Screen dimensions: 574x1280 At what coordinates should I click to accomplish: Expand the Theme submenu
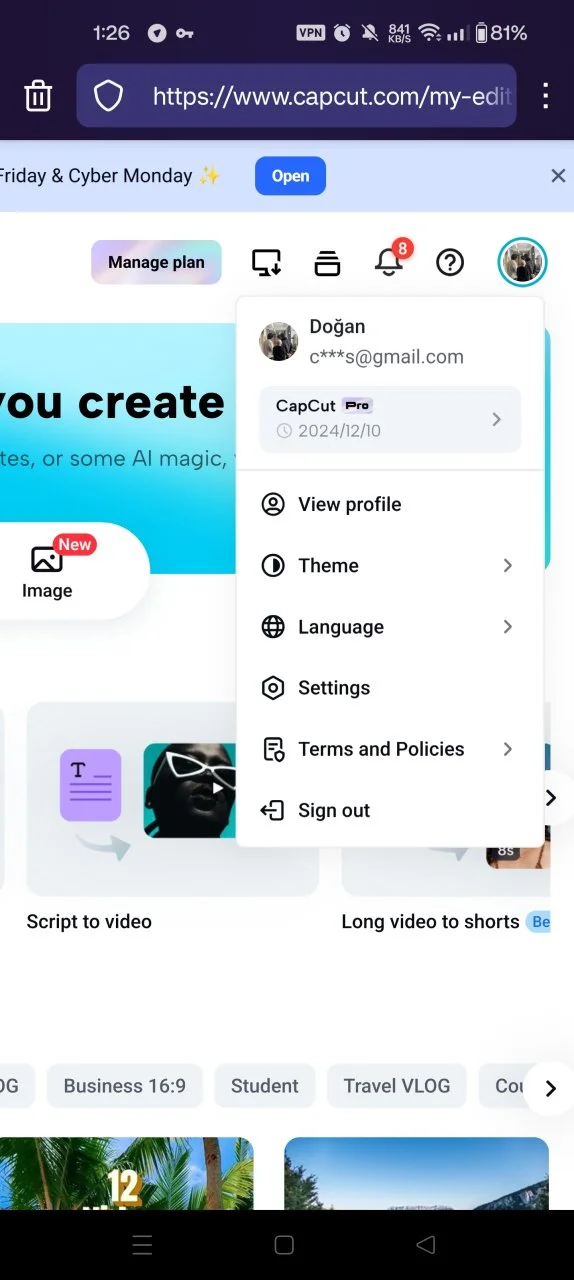390,565
